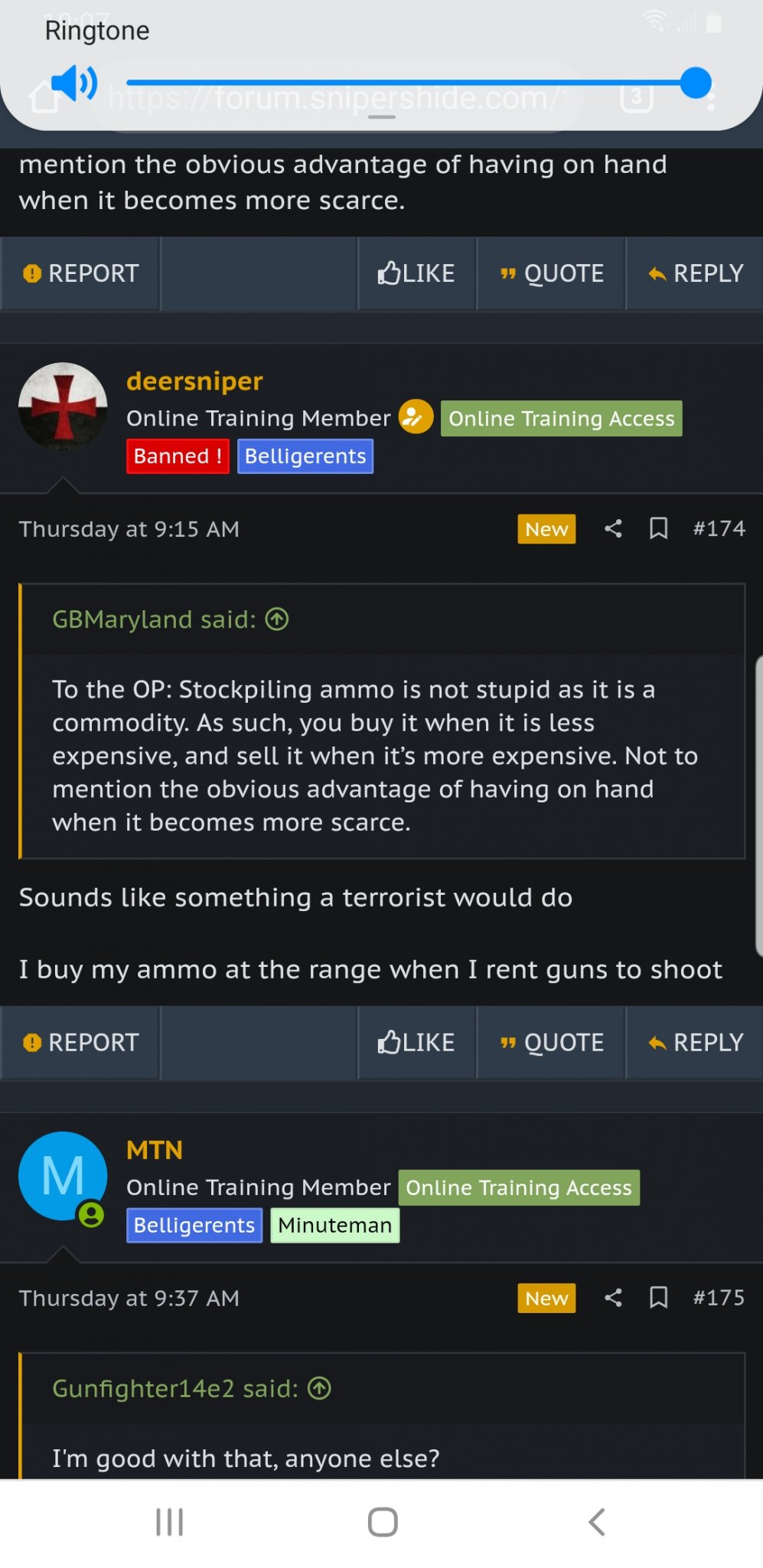Jump to Gunfighter14e2's quoted post

pyautogui.click(x=319, y=1388)
